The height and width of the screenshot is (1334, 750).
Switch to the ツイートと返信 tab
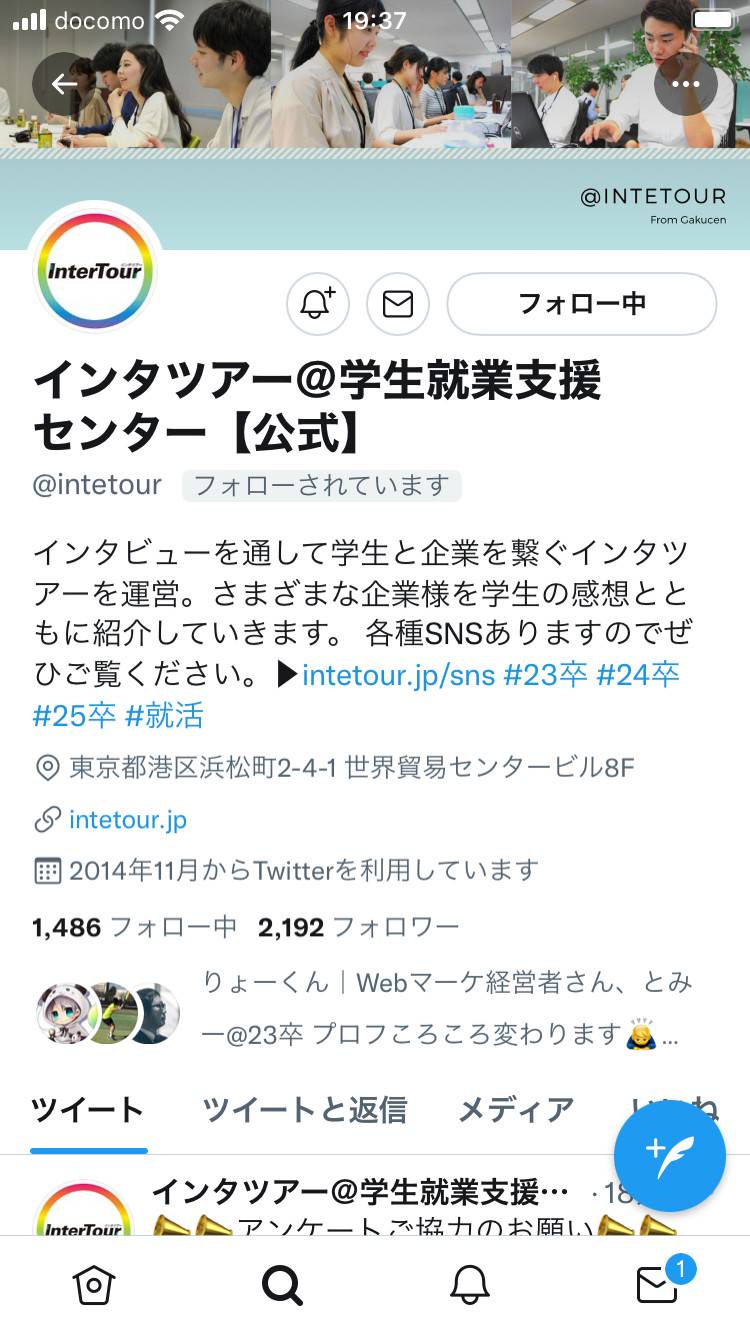(304, 1109)
